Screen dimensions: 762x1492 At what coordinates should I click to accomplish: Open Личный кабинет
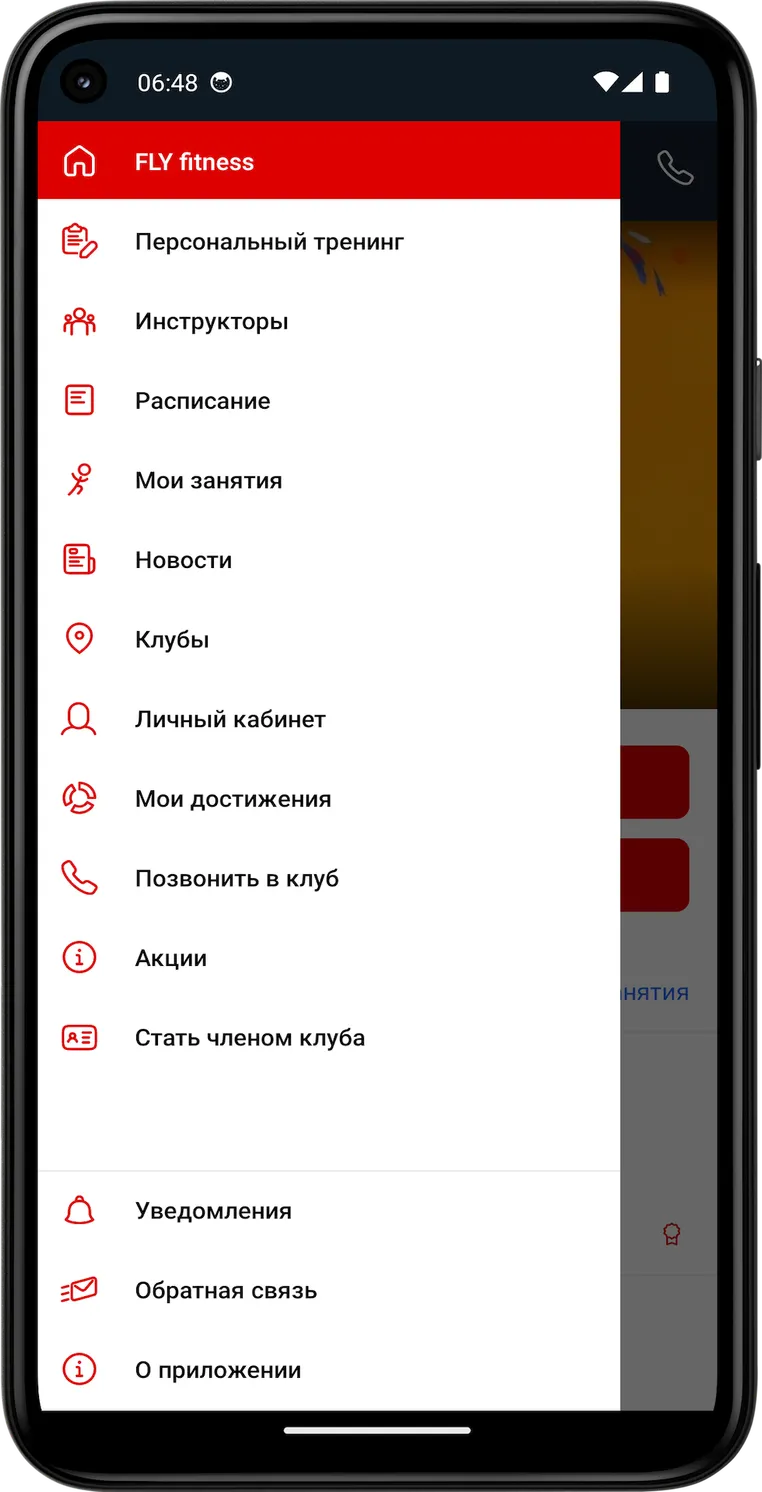(329, 719)
